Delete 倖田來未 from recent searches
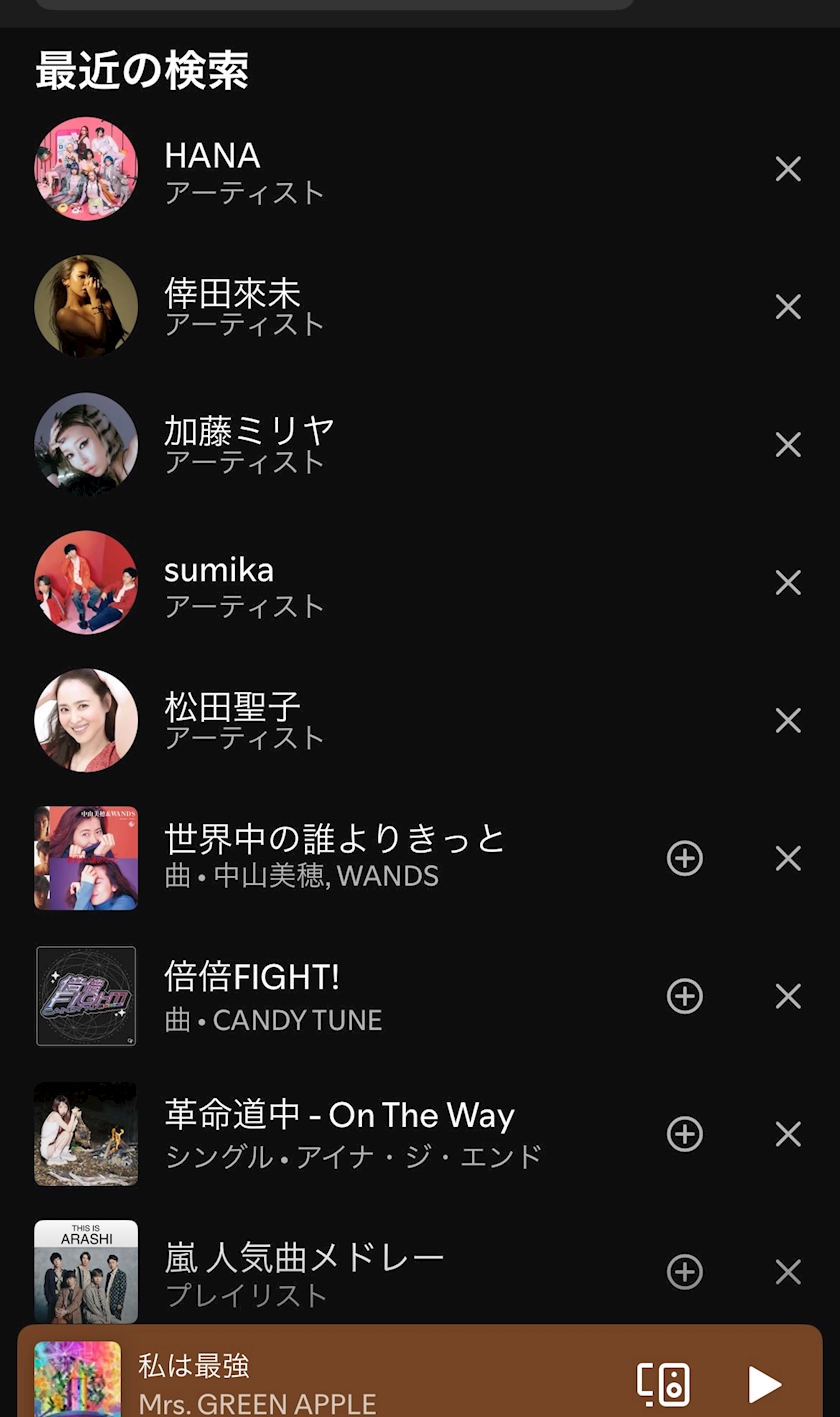Image resolution: width=840 pixels, height=1417 pixels. (x=788, y=307)
